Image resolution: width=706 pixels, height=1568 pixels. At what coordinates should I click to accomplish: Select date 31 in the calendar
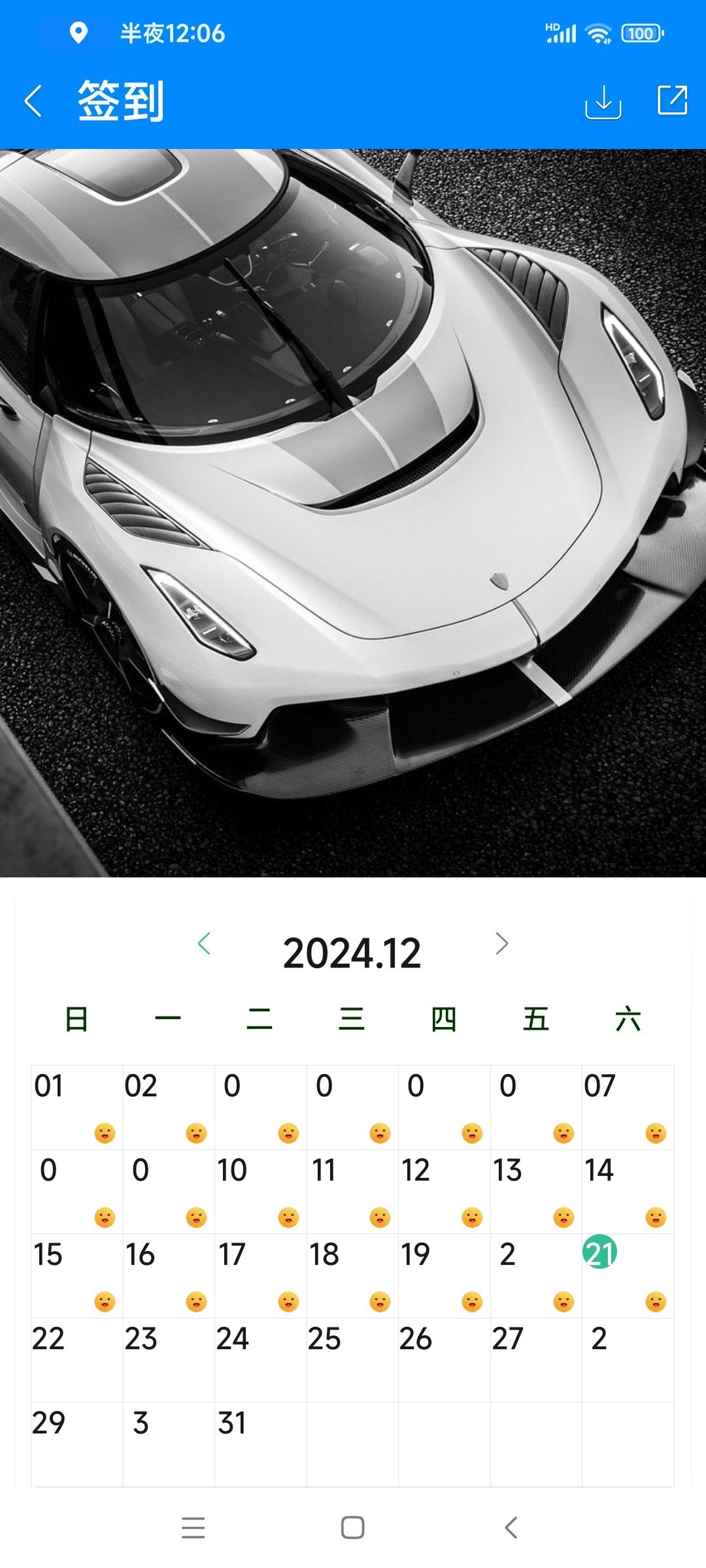tap(260, 1443)
